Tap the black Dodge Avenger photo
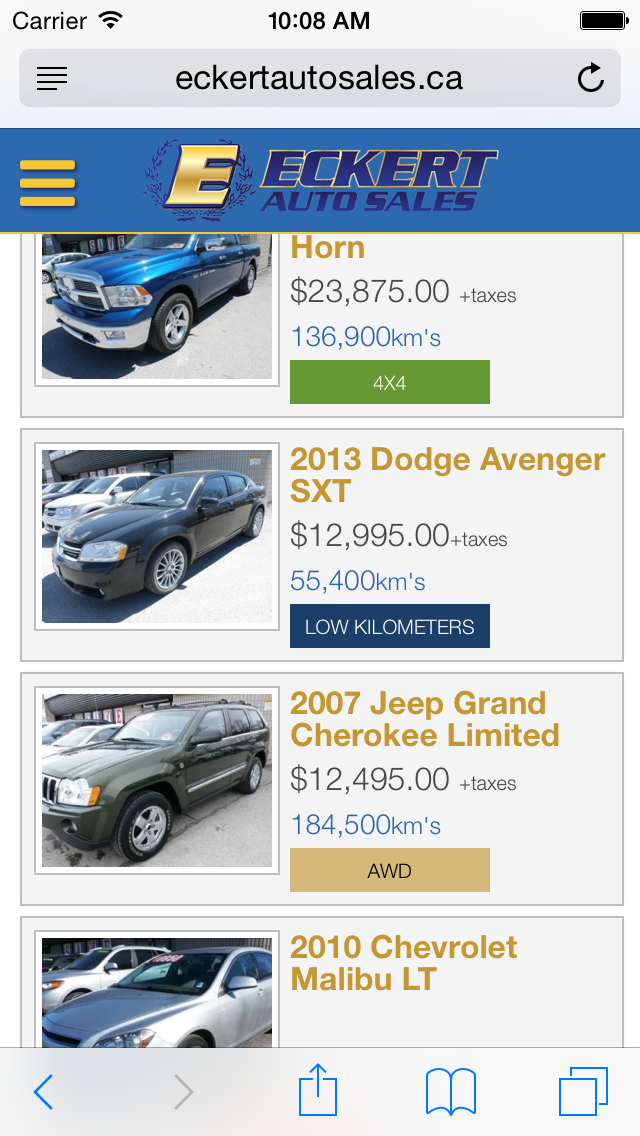Image resolution: width=640 pixels, height=1136 pixels. [x=157, y=536]
